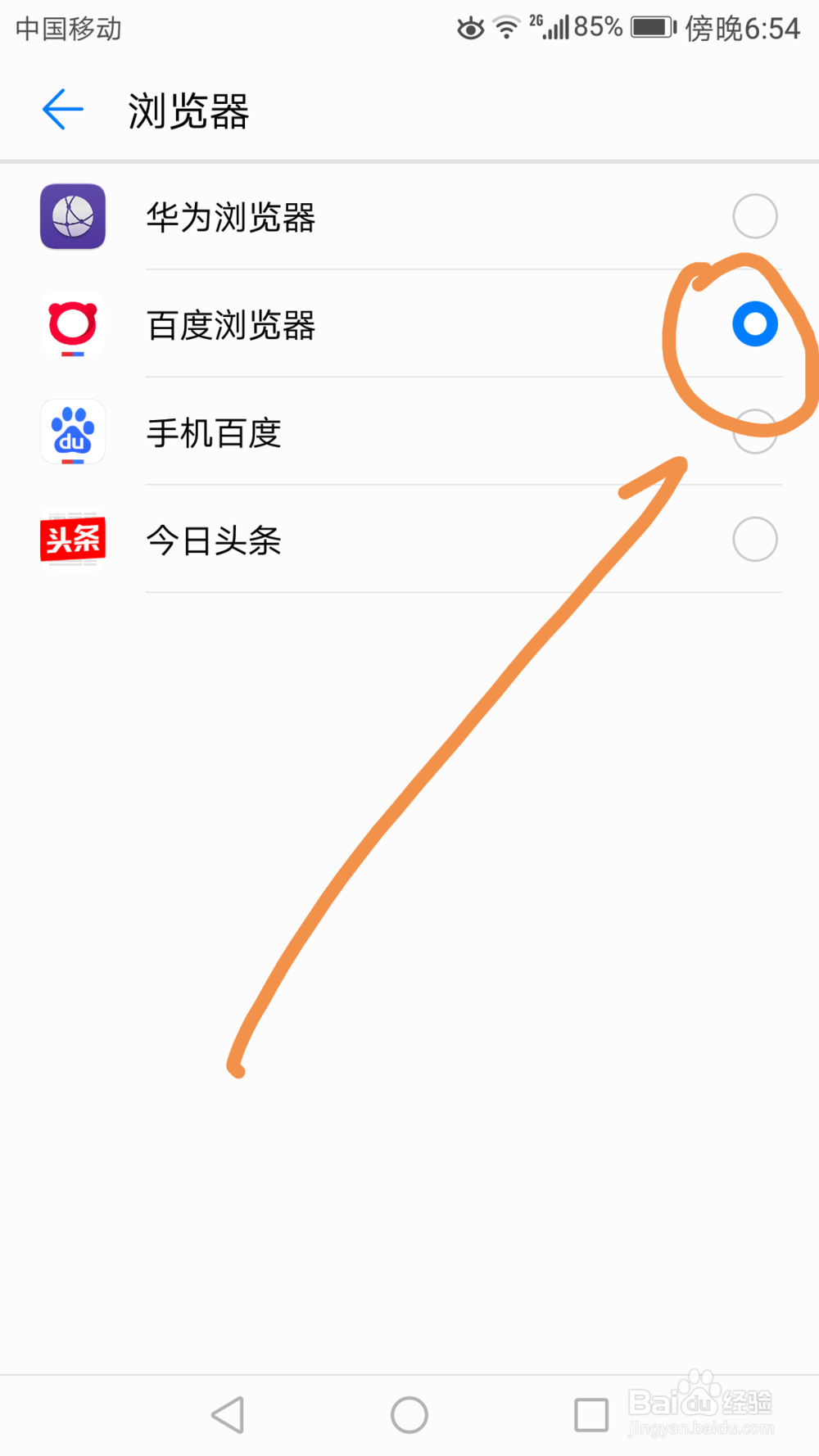The height and width of the screenshot is (1456, 819).
Task: Click the battery indicator in status bar
Action: [651, 27]
